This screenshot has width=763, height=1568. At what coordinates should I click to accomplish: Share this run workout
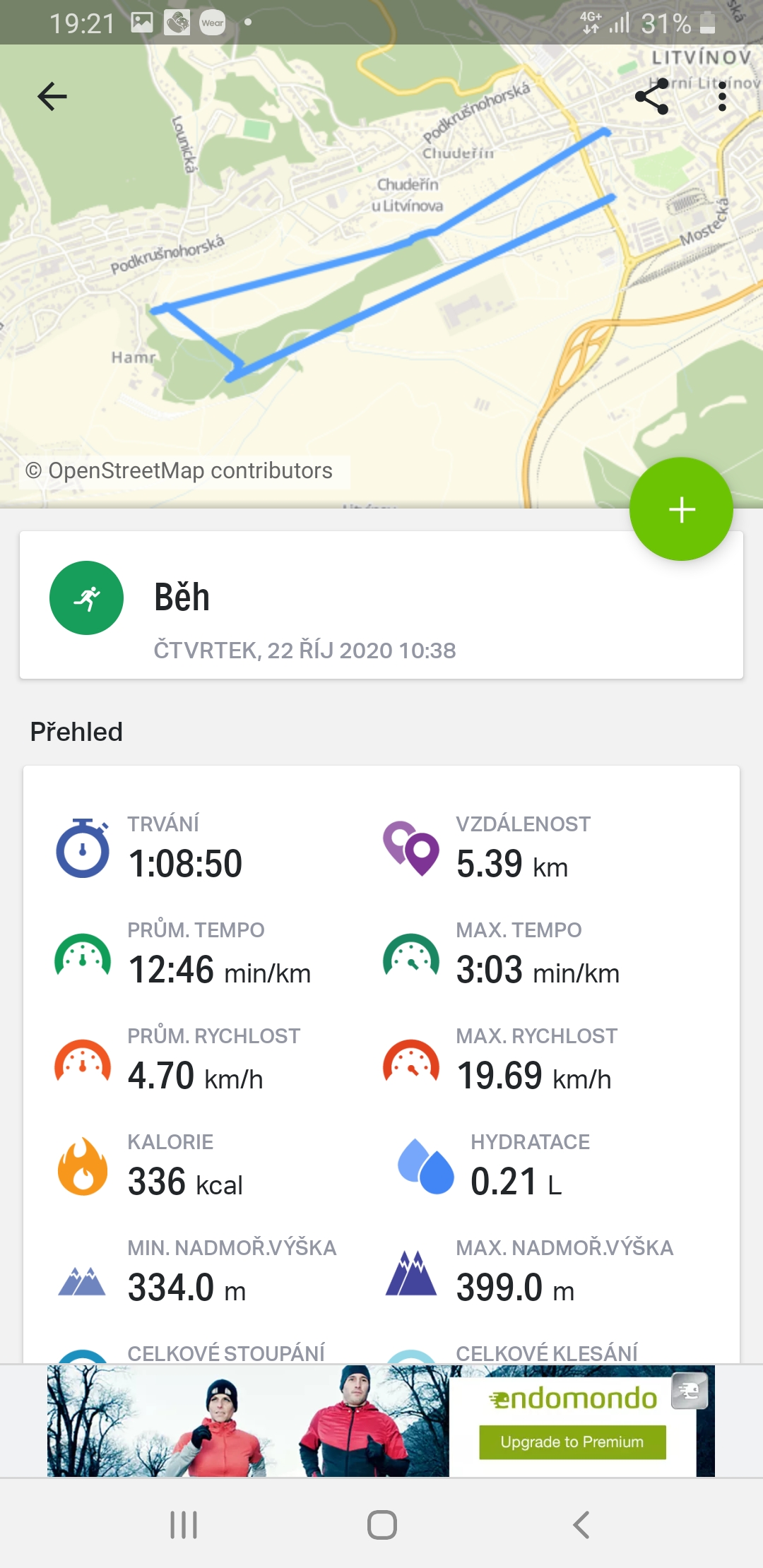tap(651, 96)
